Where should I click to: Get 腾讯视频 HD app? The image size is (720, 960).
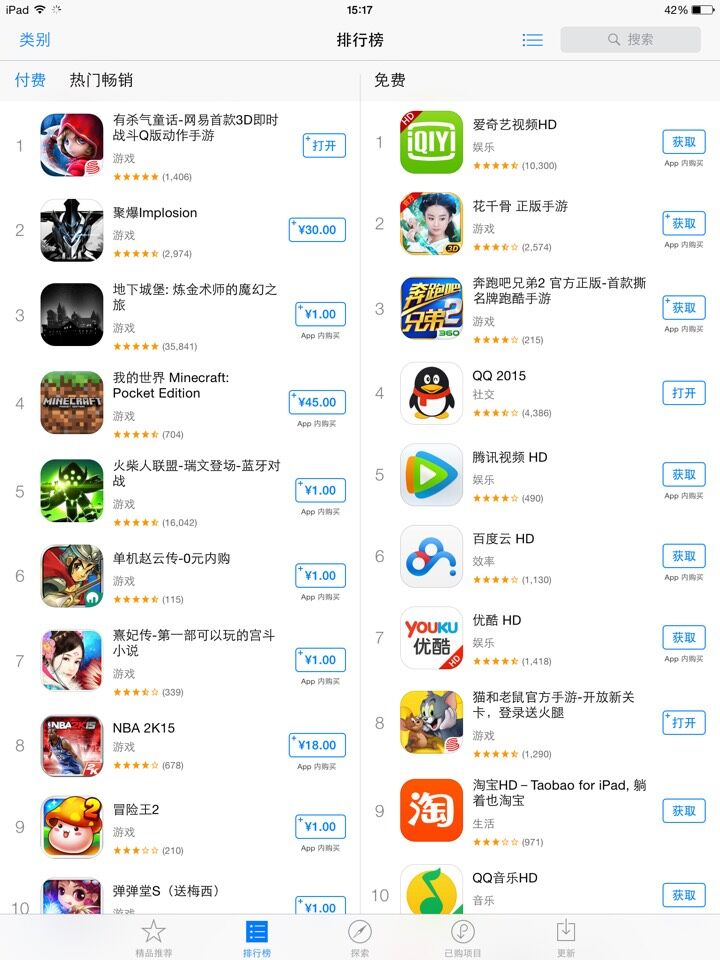point(684,475)
